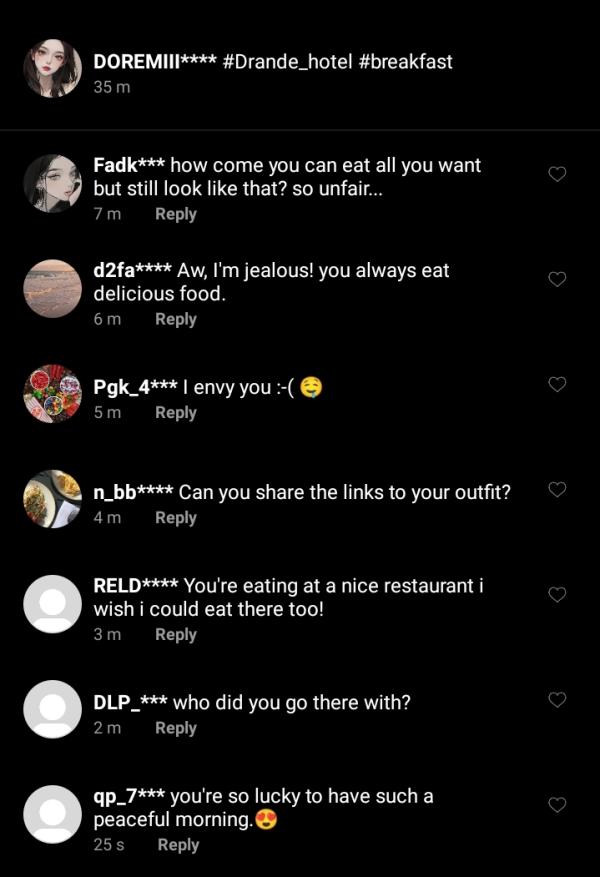Reply to Fadk***'s comment
This screenshot has height=877, width=600.
tap(176, 214)
